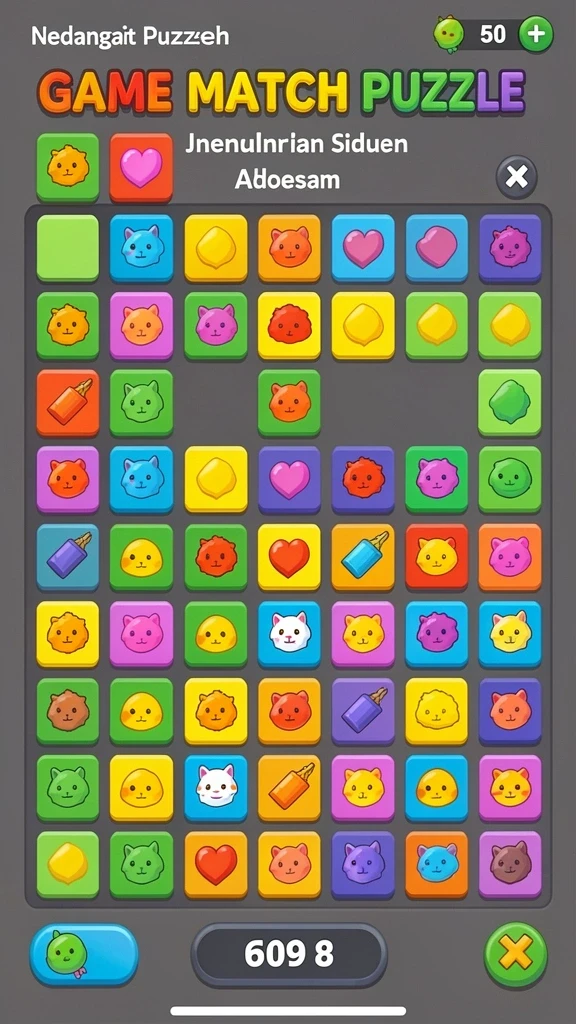Tap the blue button with the green character
The height and width of the screenshot is (1024, 576).
click(x=84, y=955)
